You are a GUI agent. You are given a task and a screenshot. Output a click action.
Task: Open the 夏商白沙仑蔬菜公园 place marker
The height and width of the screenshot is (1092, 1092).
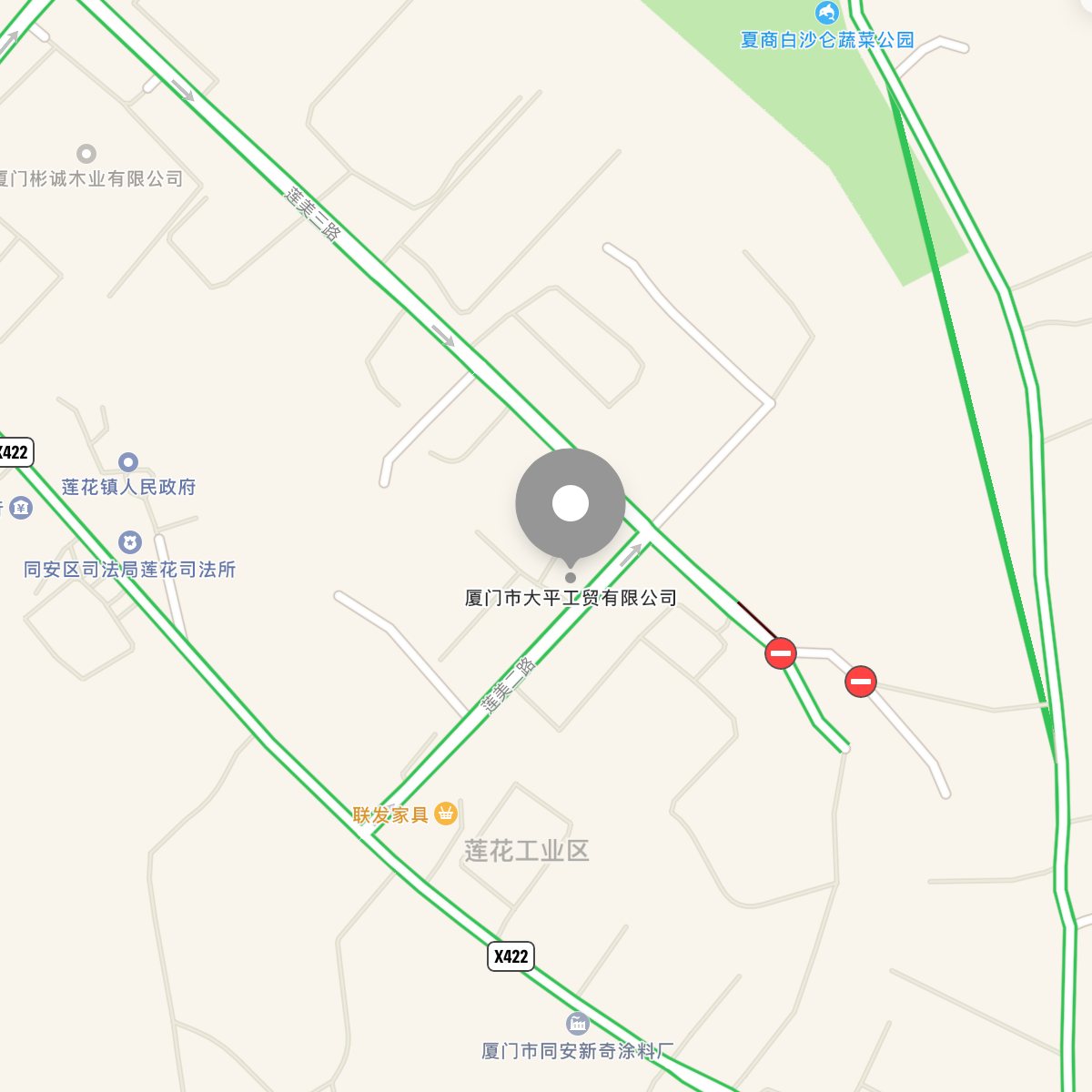[x=826, y=14]
